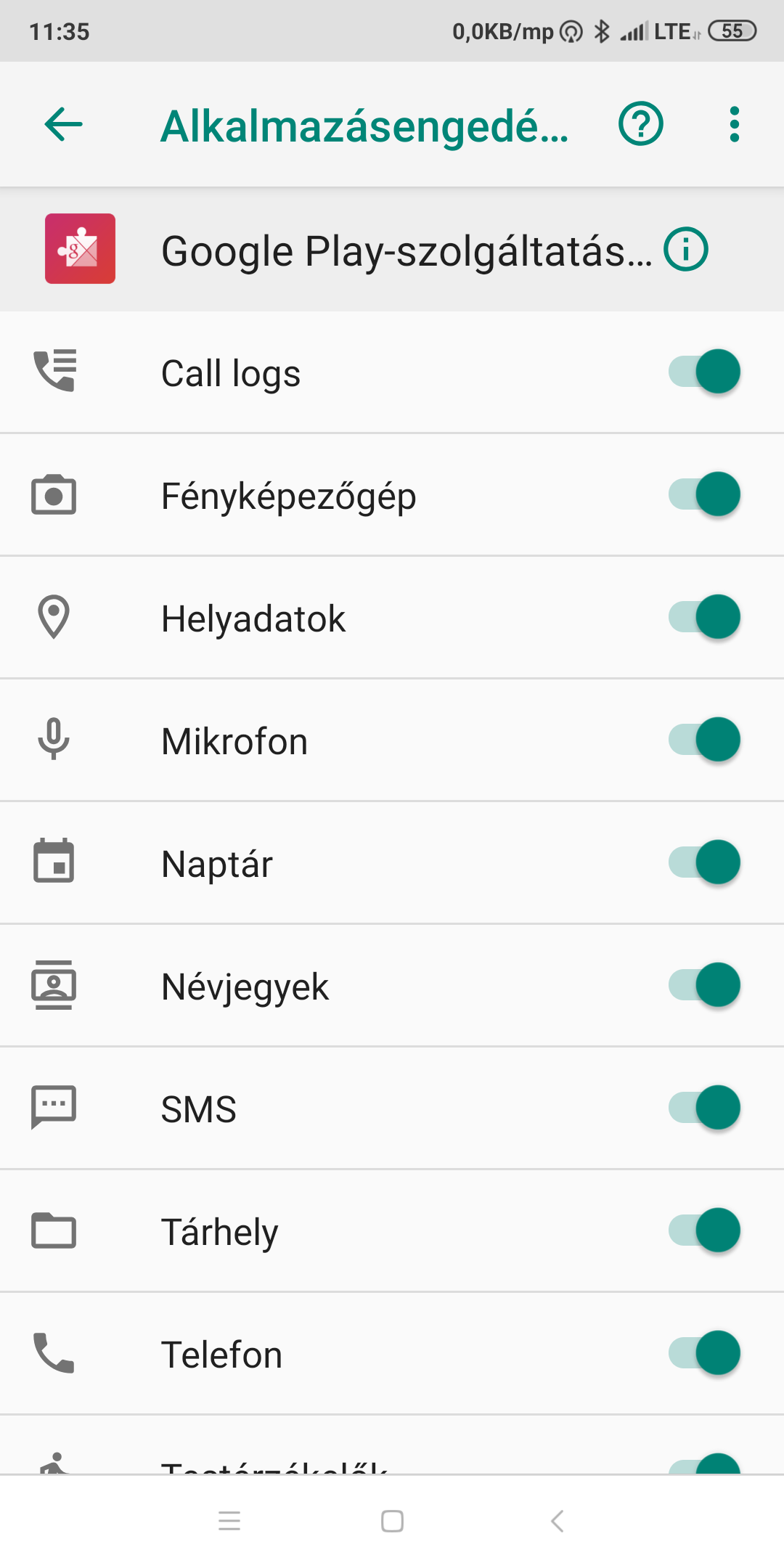Tap the system home button
The image size is (784, 1568).
point(392,1521)
